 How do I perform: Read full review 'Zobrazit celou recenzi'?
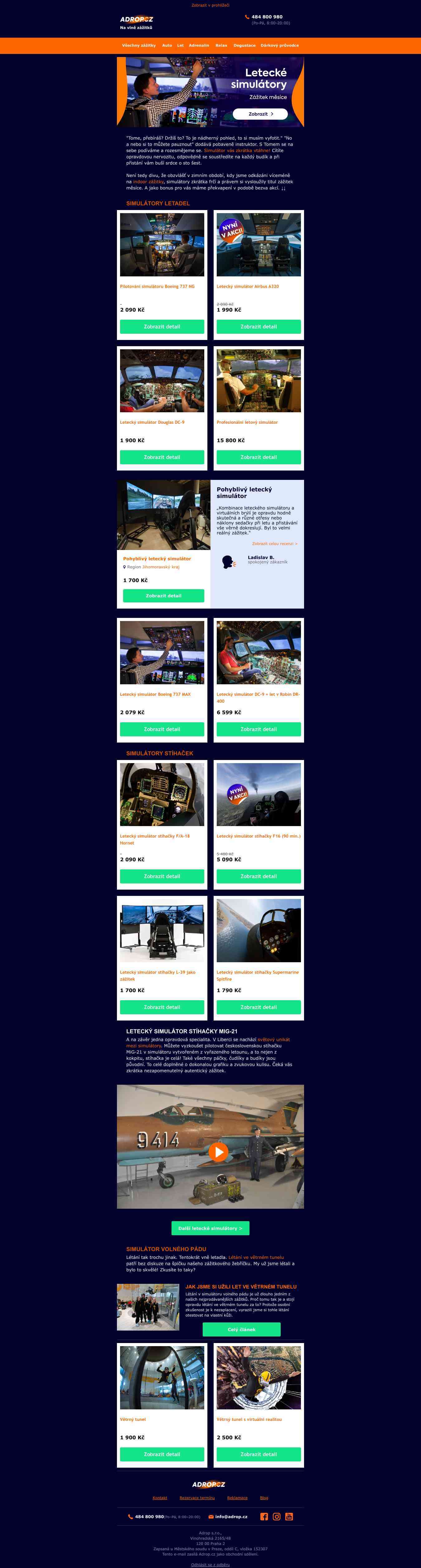pos(274,543)
